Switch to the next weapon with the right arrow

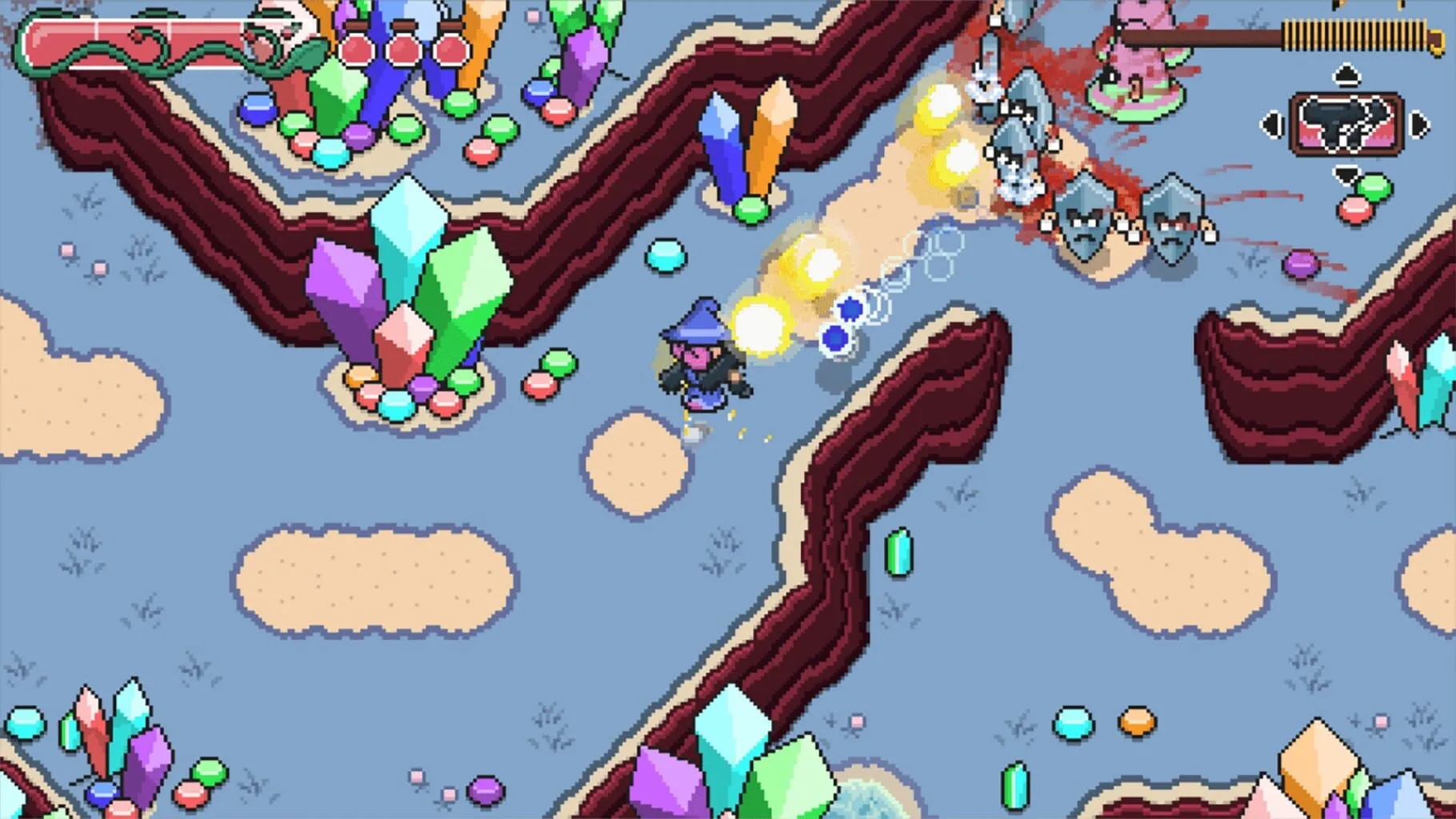(x=1420, y=125)
